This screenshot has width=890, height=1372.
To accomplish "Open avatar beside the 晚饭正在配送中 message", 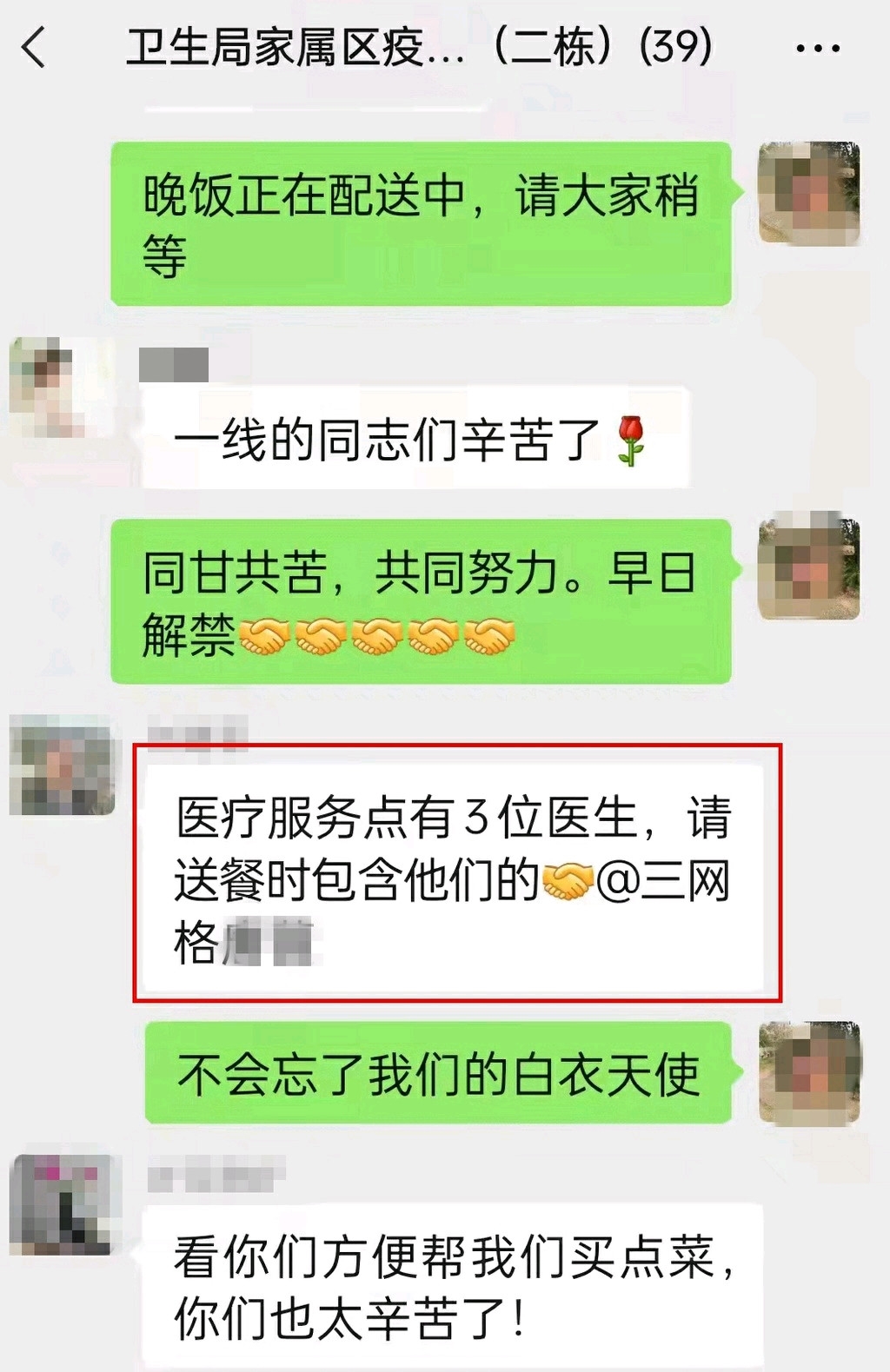I will [808, 193].
